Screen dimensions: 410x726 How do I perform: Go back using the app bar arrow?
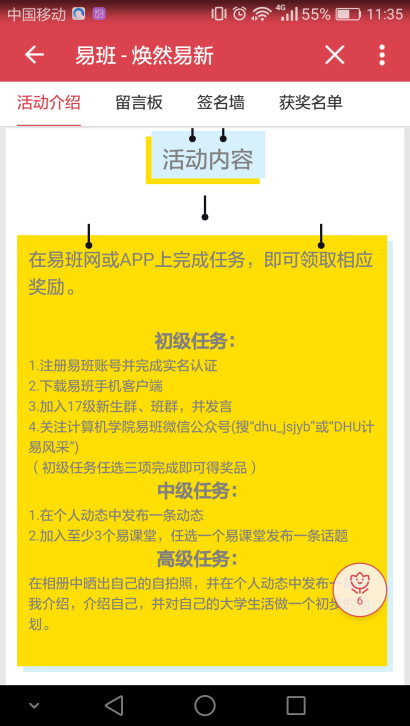click(x=34, y=55)
